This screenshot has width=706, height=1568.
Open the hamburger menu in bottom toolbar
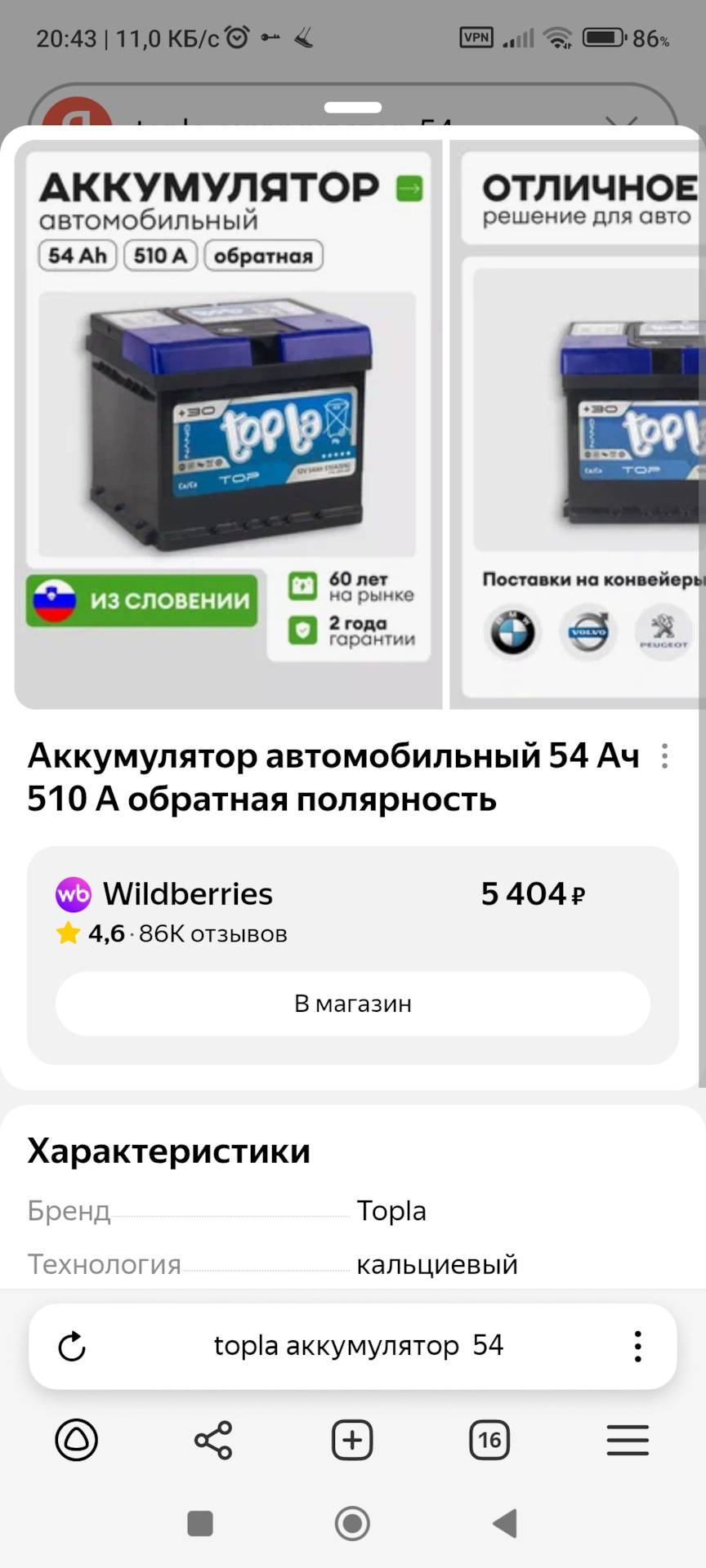coord(628,1440)
